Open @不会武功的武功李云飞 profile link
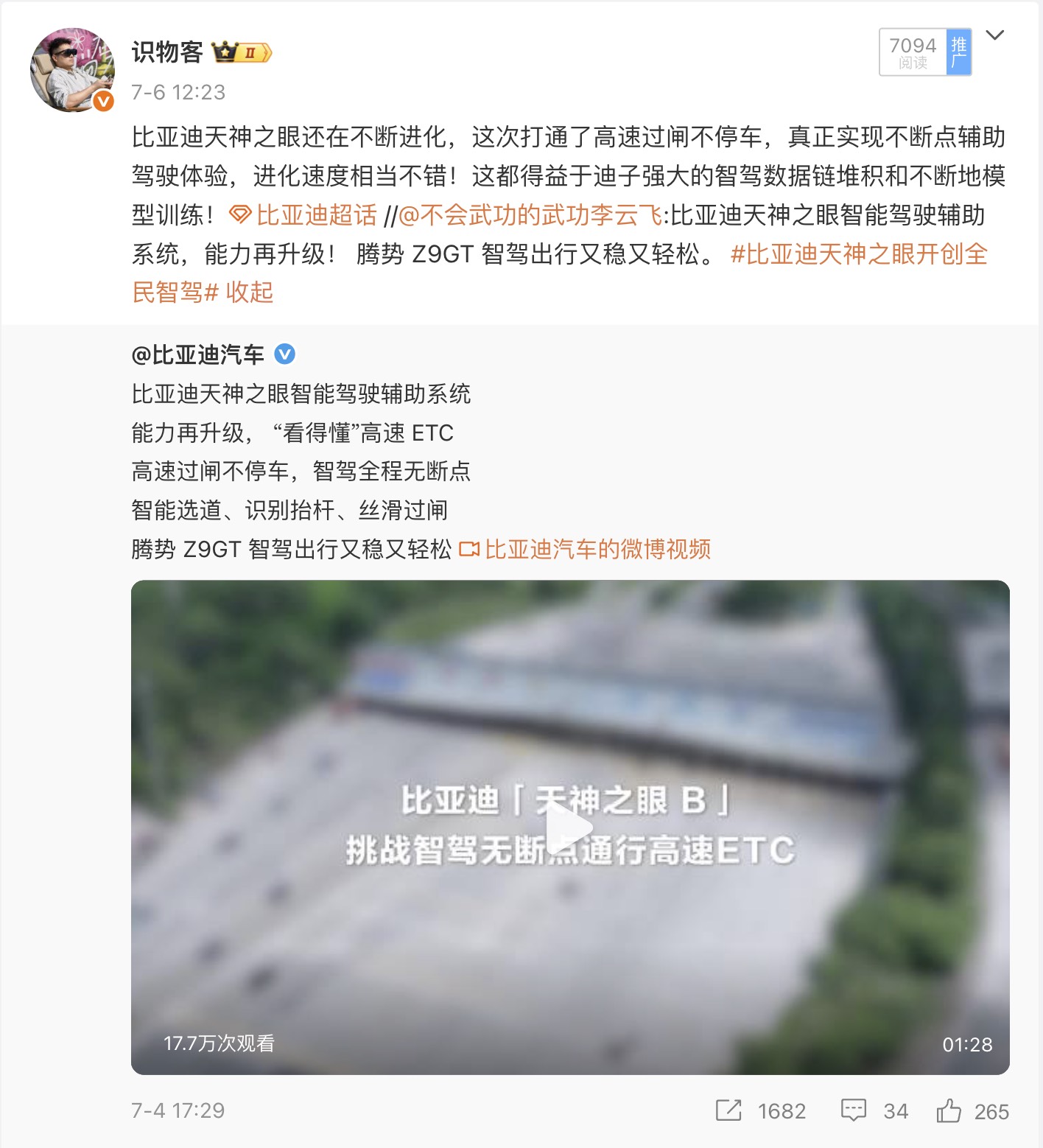This screenshot has height=1148, width=1043. 530,215
